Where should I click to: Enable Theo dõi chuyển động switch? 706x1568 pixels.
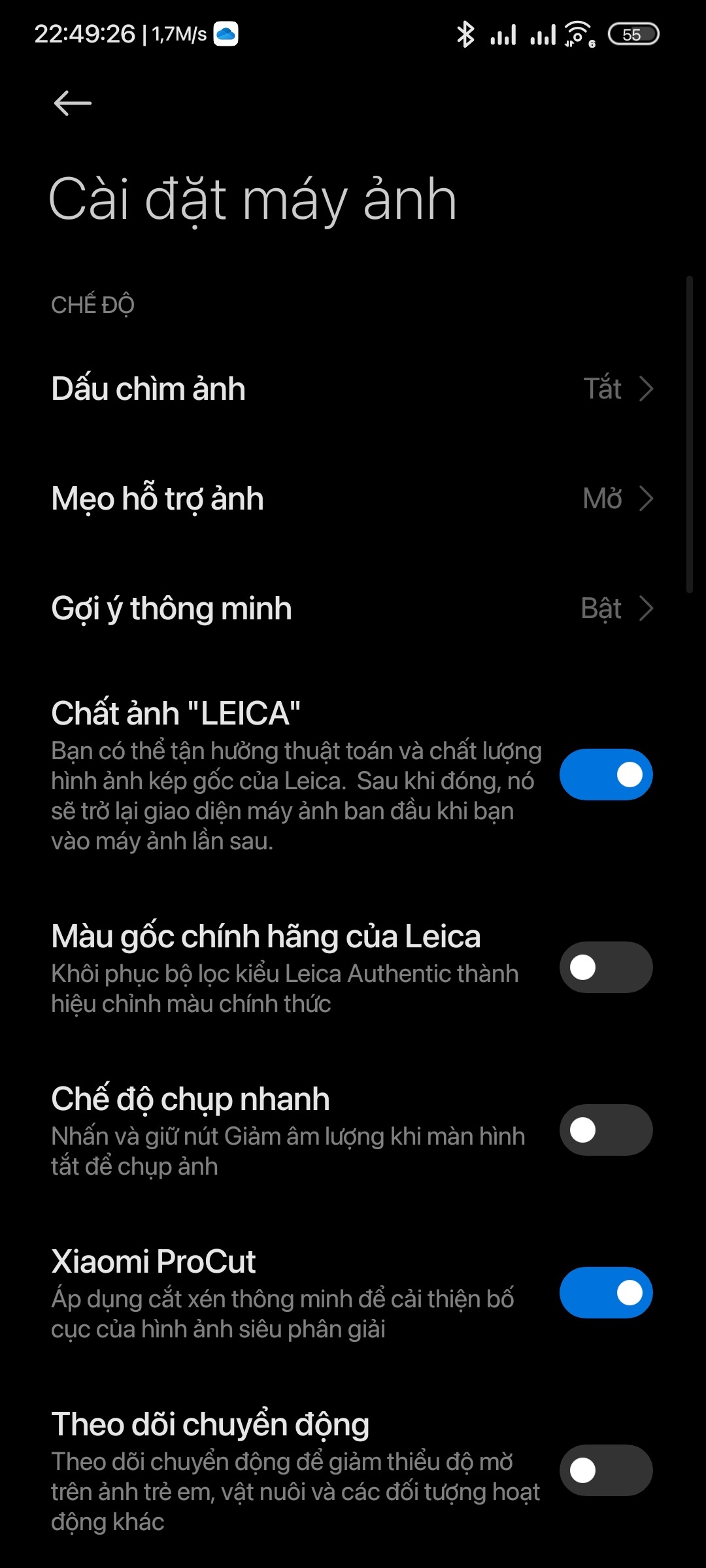click(605, 1471)
